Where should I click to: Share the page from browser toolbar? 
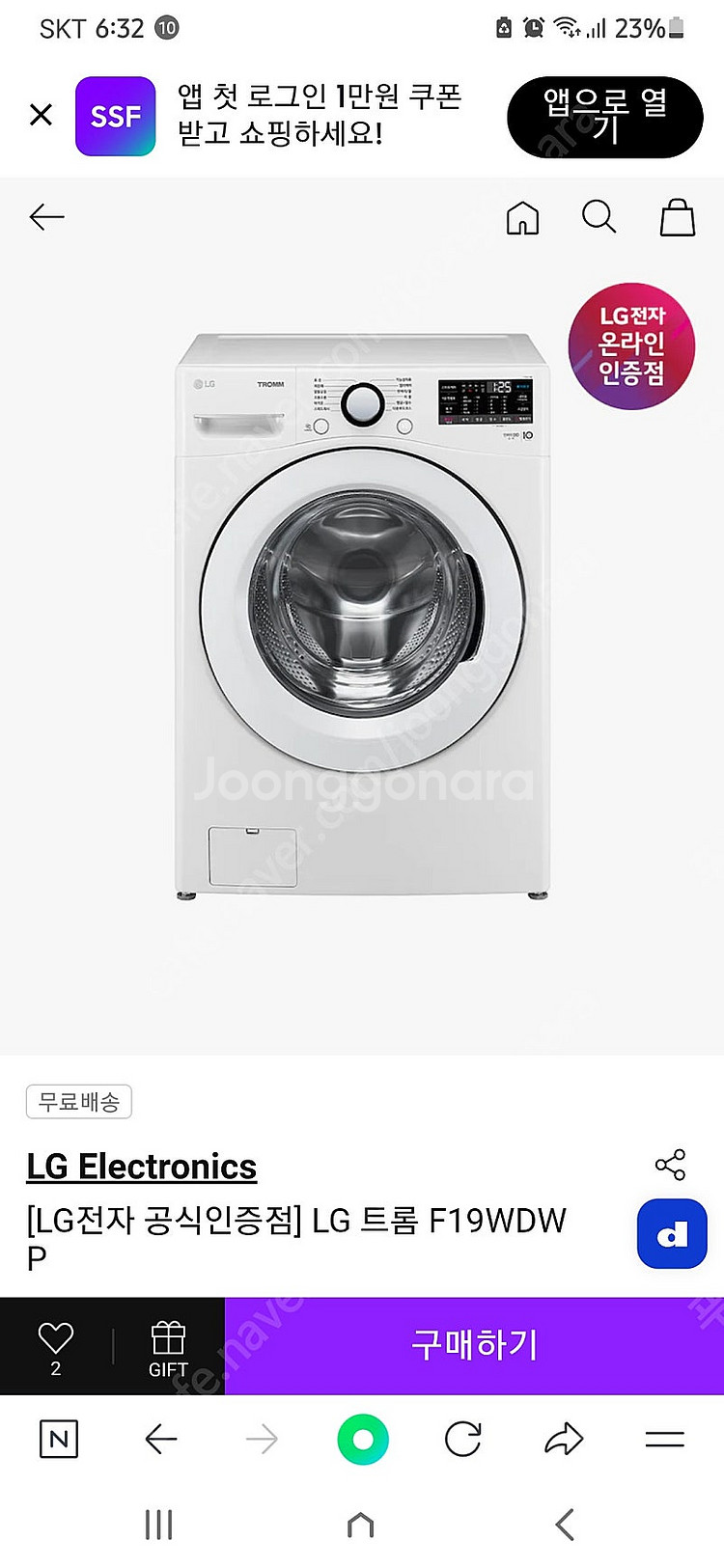tap(564, 1440)
